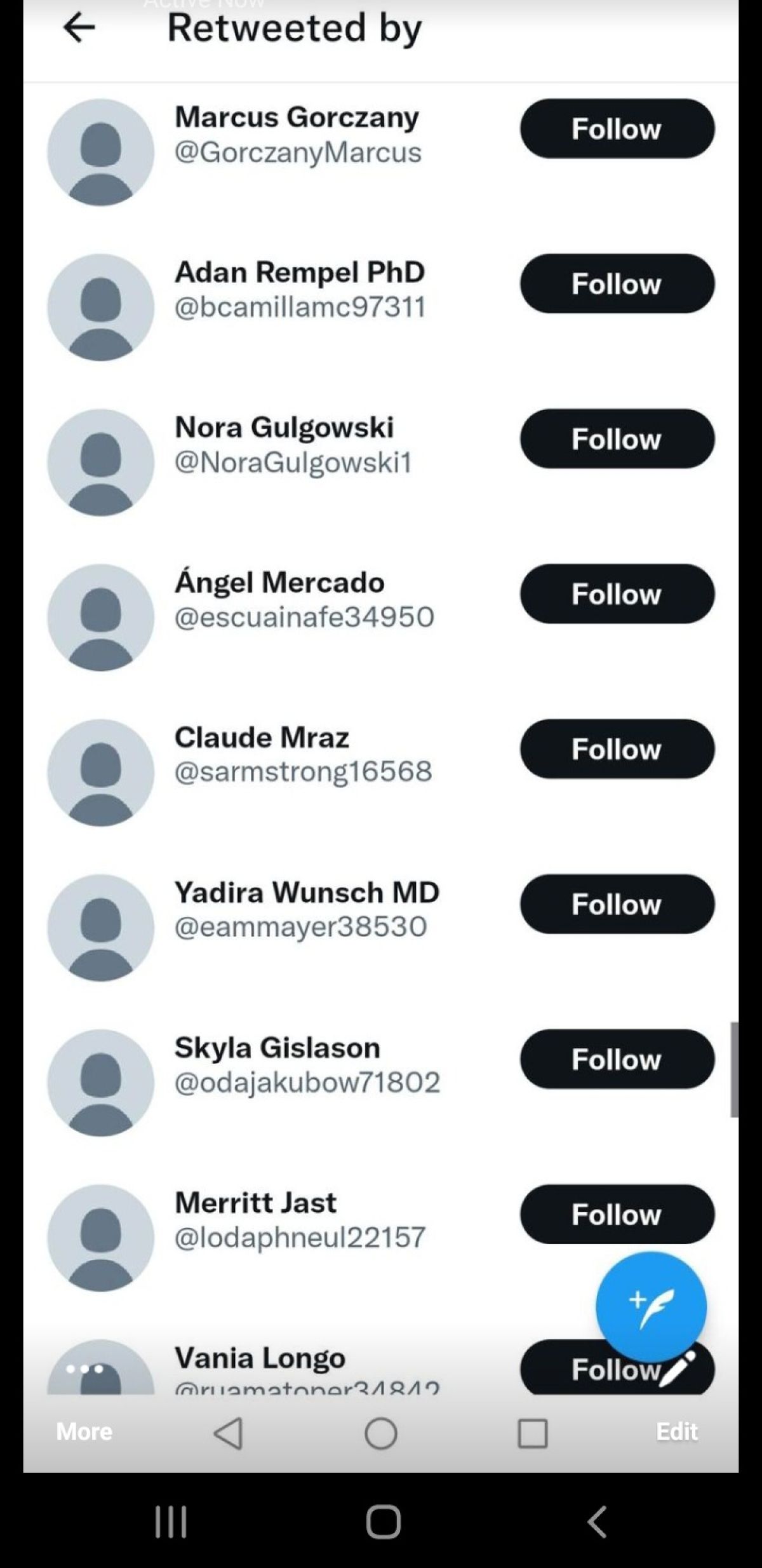Tap the system back button

596,1522
